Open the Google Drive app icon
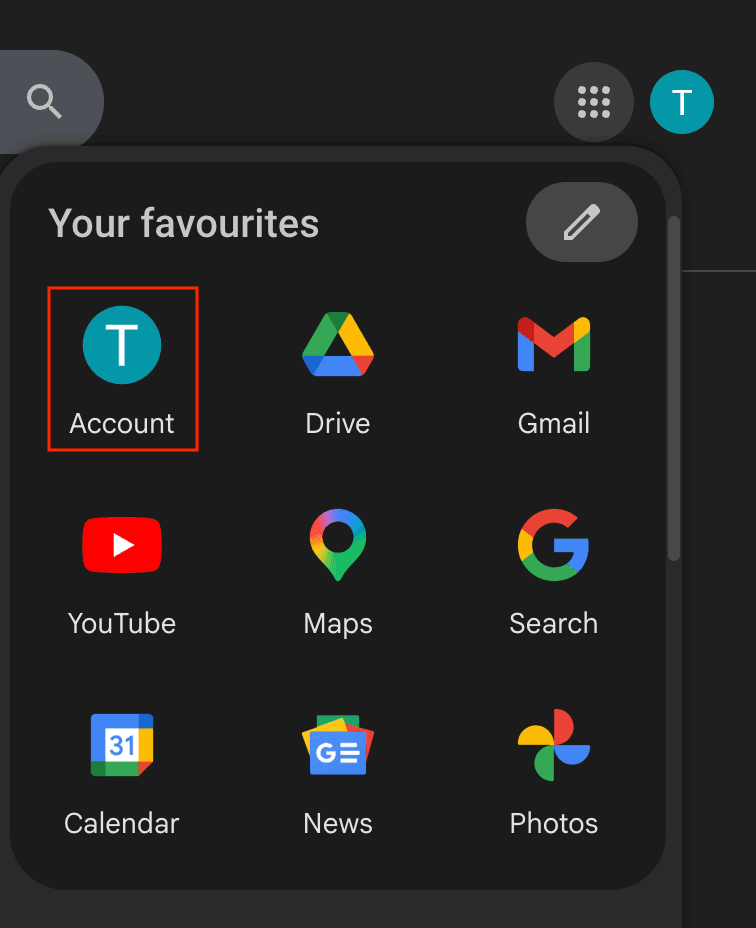The image size is (756, 928). tap(338, 345)
